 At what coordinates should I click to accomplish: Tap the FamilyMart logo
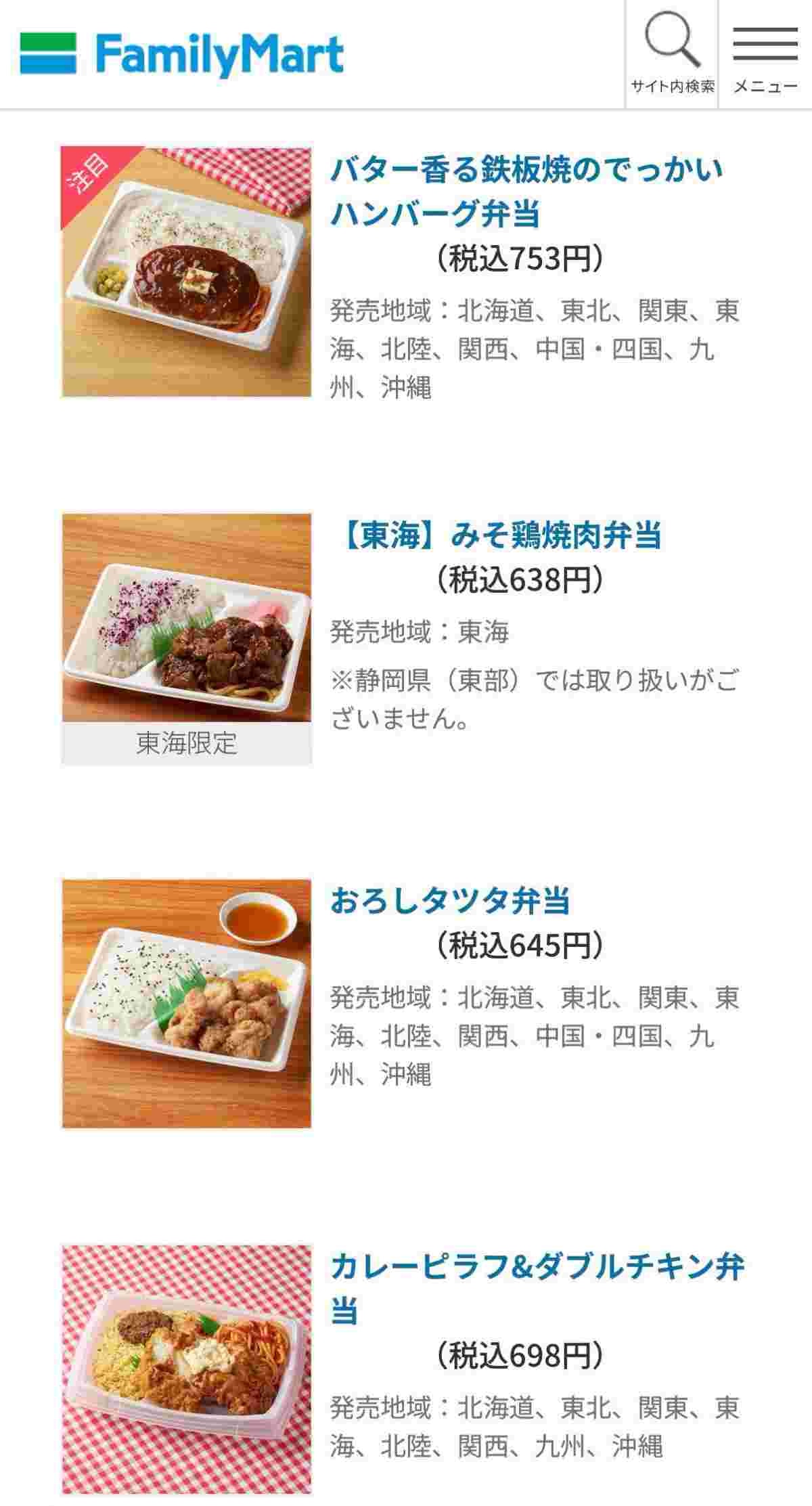click(183, 54)
